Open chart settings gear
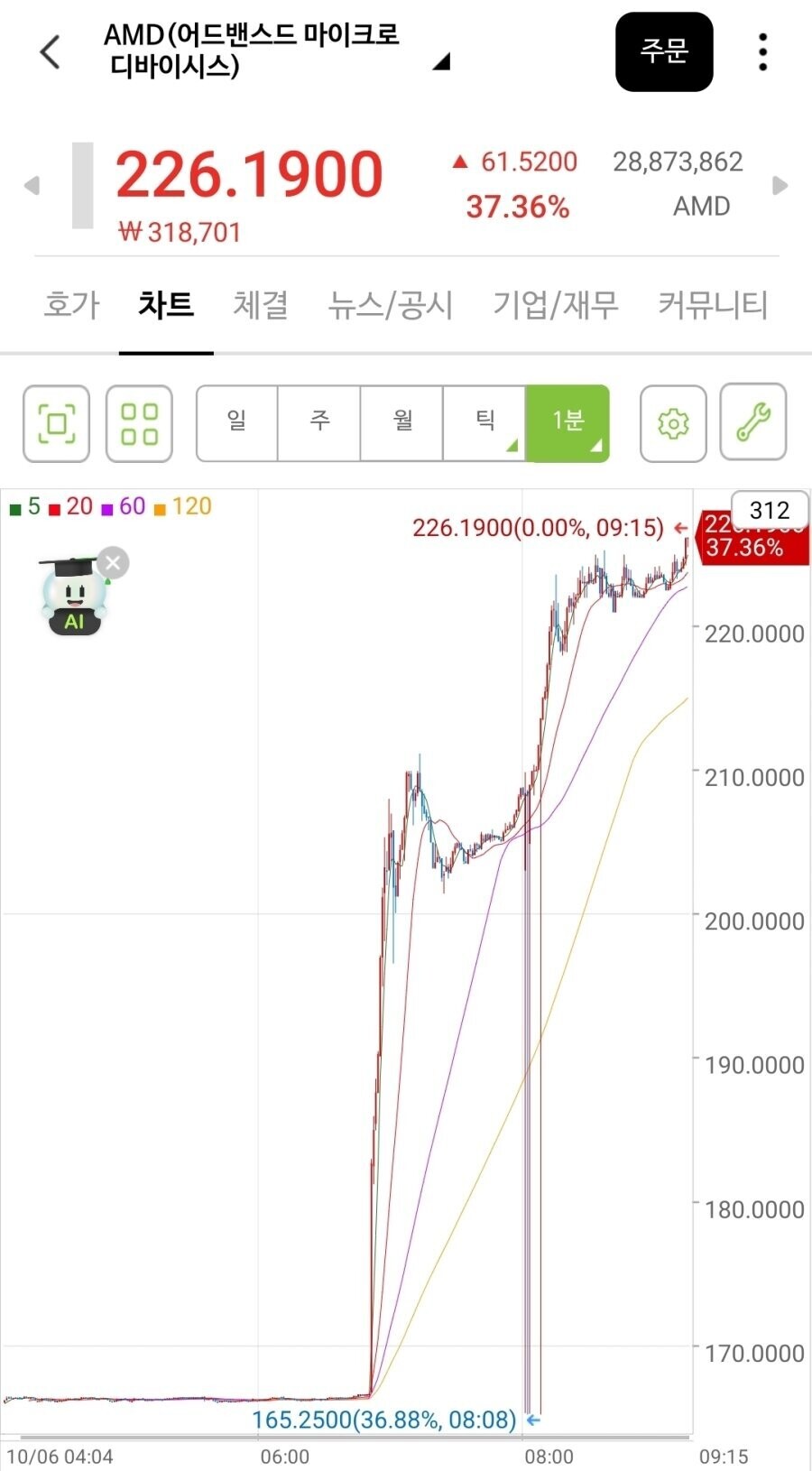 (673, 423)
